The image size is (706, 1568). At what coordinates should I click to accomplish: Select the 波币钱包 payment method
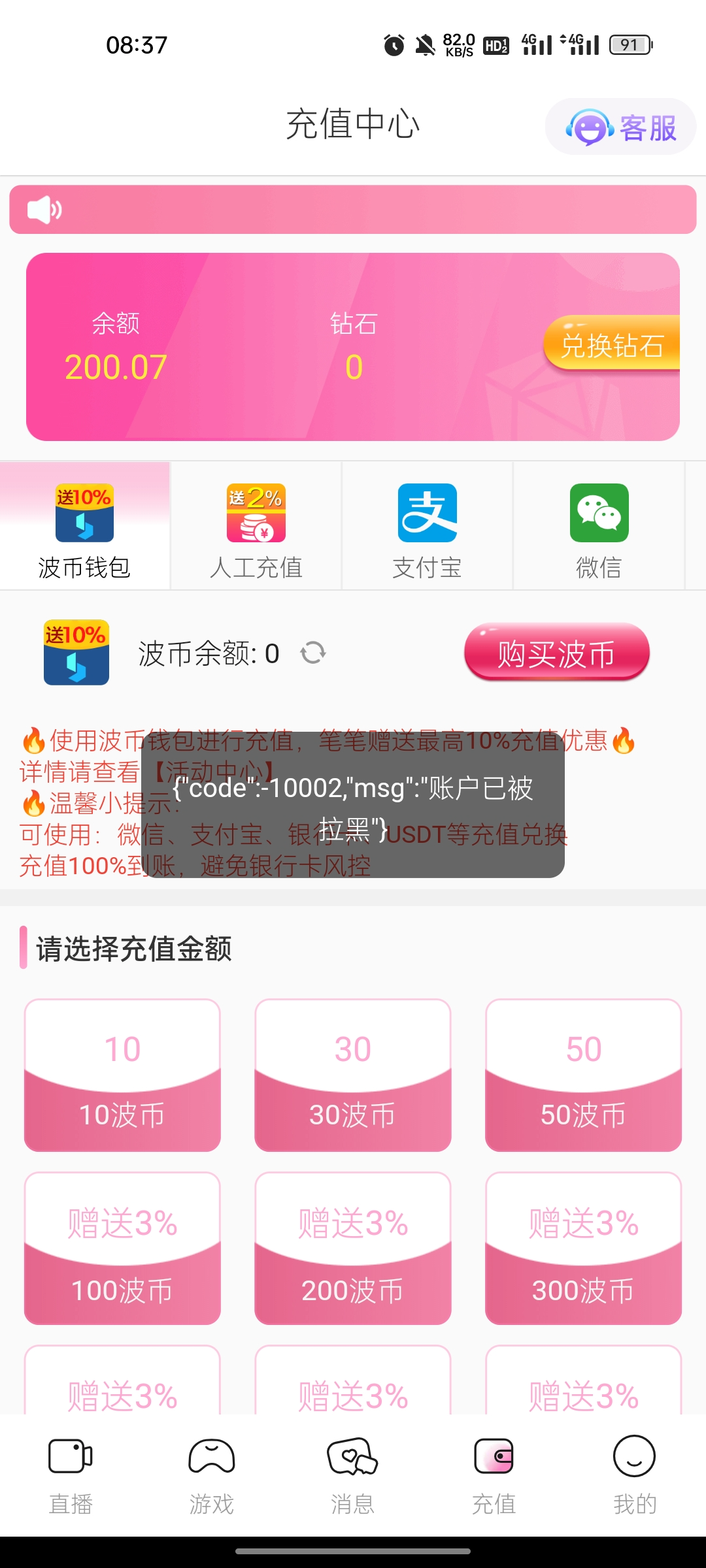[84, 527]
